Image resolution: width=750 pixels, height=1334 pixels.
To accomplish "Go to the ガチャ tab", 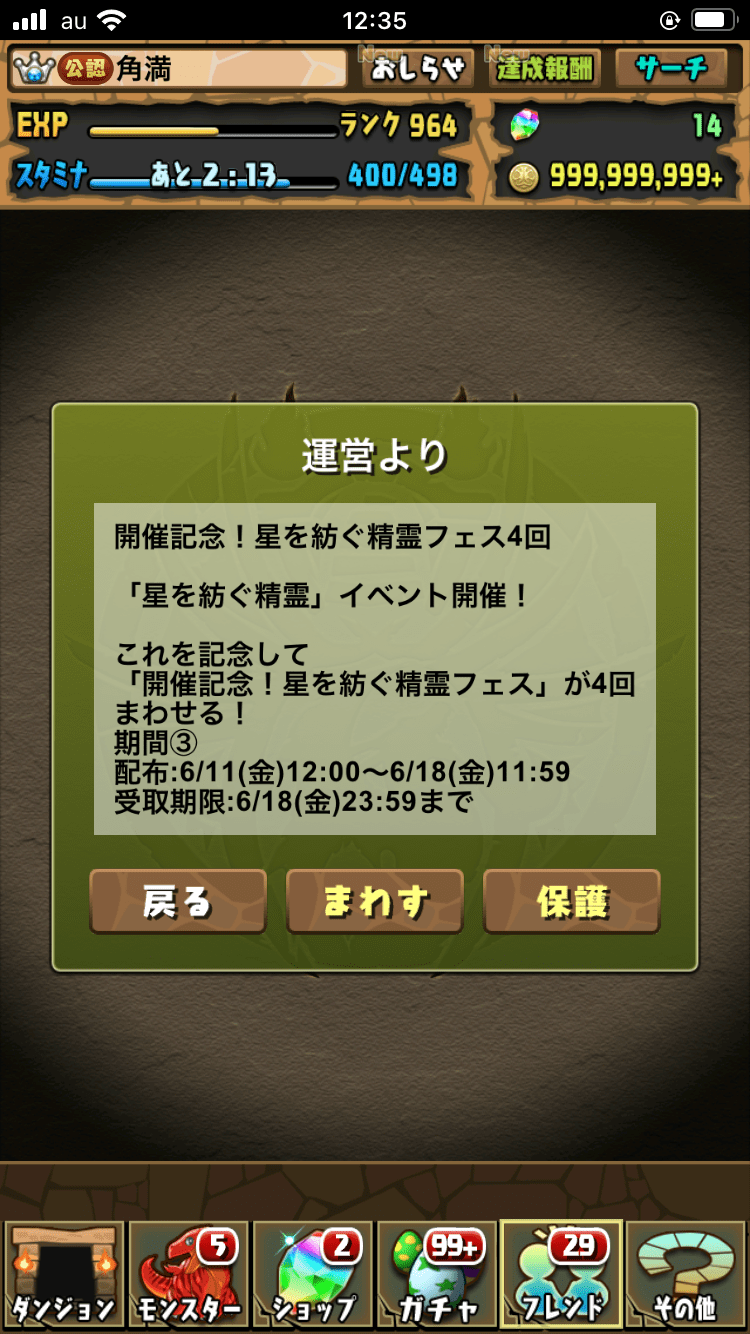I will click(x=437, y=1274).
